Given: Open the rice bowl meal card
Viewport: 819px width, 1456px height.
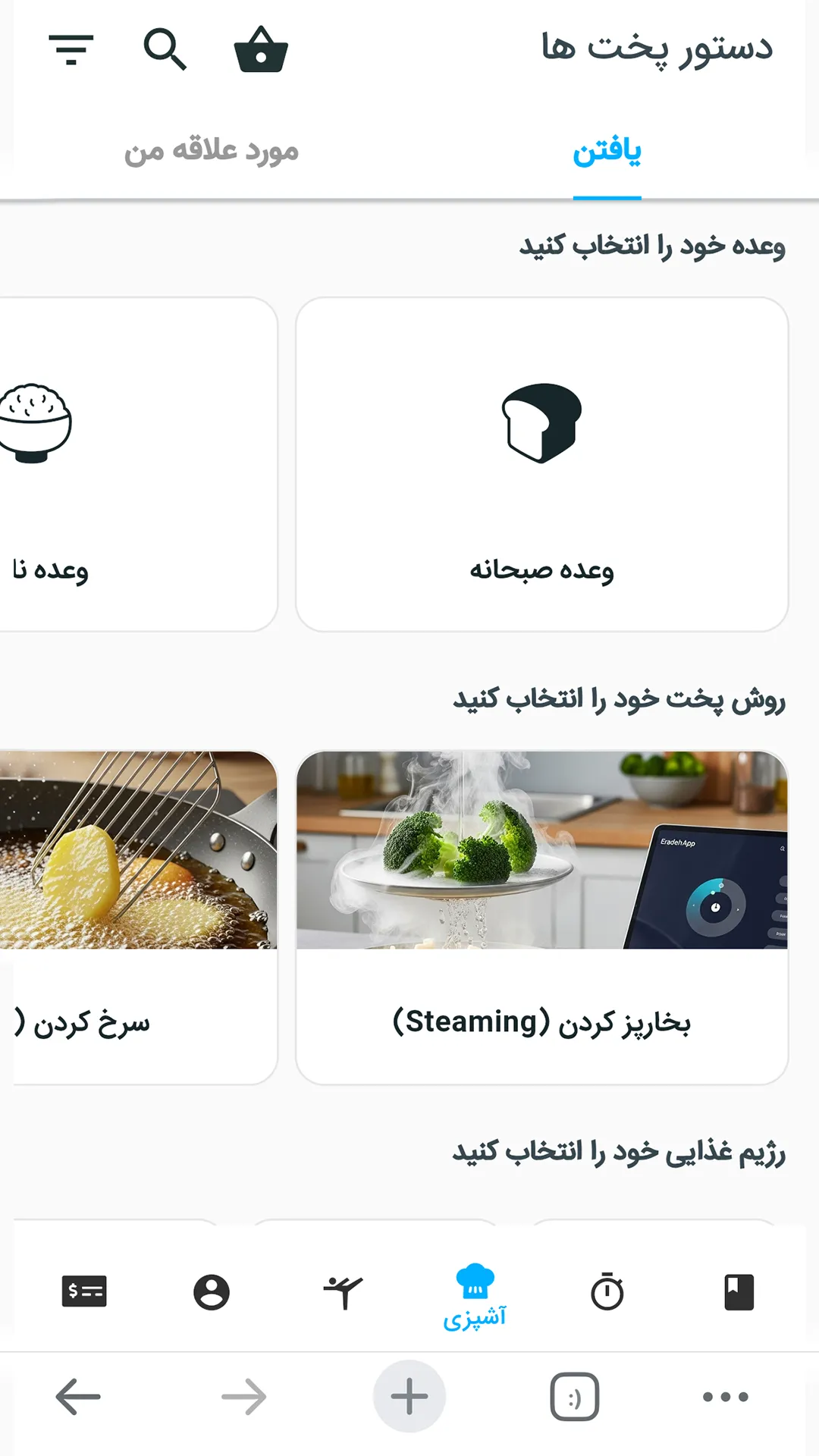Looking at the screenshot, I should click(136, 464).
